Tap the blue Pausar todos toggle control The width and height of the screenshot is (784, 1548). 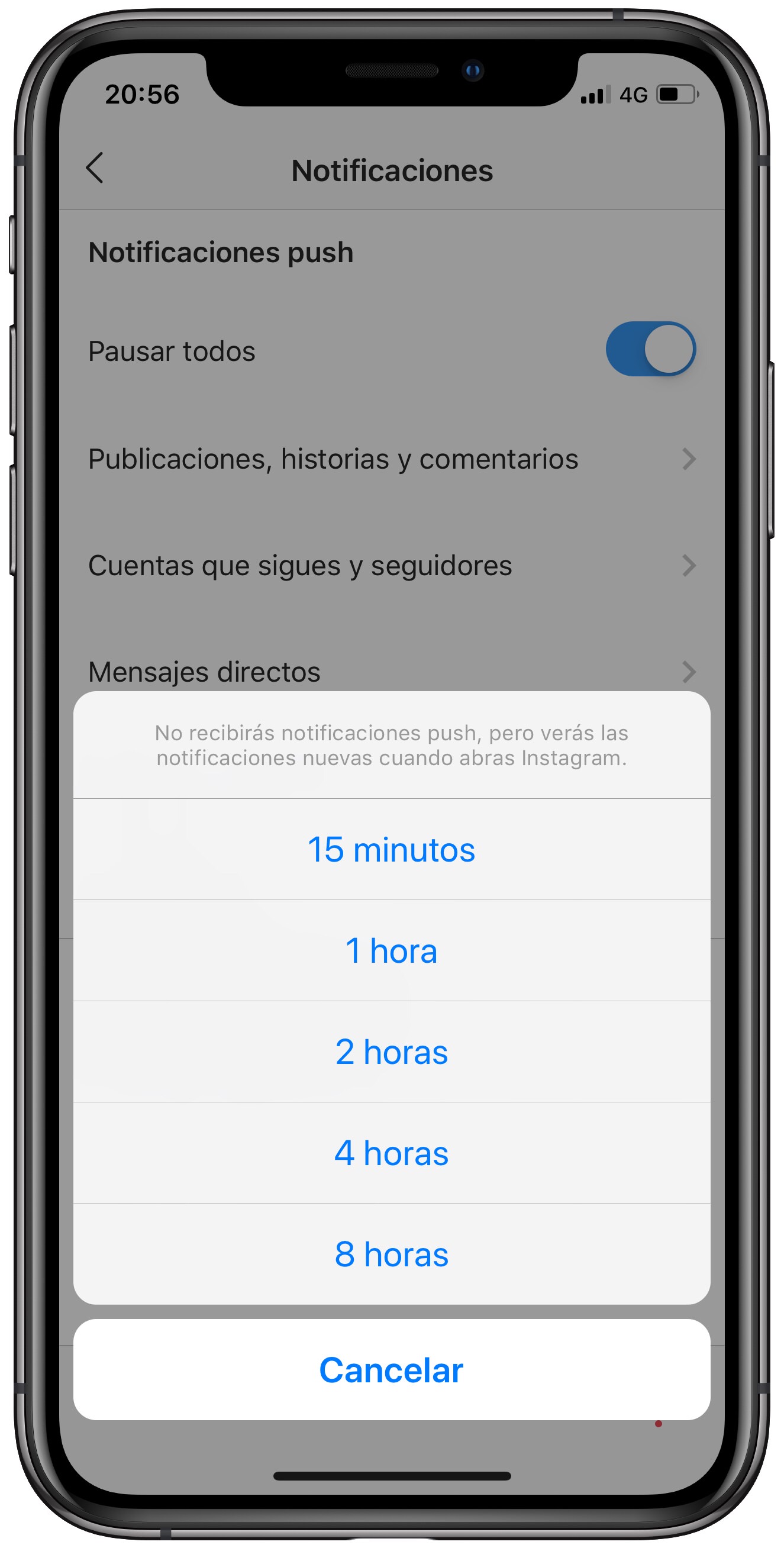[651, 350]
